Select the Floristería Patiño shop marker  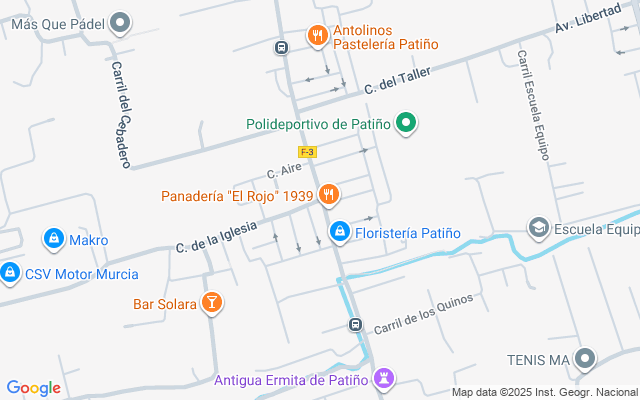click(340, 231)
